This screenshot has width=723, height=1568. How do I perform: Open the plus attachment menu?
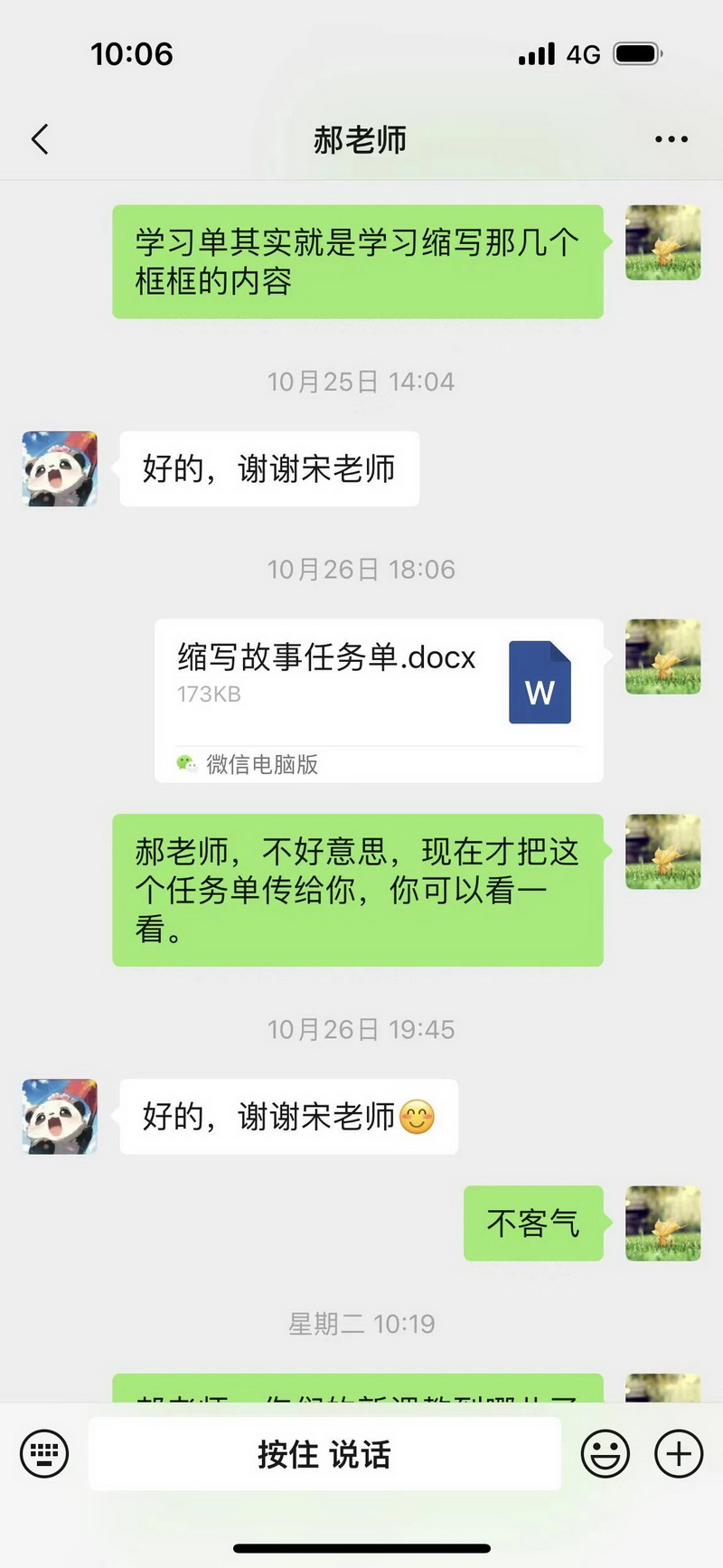click(678, 1454)
